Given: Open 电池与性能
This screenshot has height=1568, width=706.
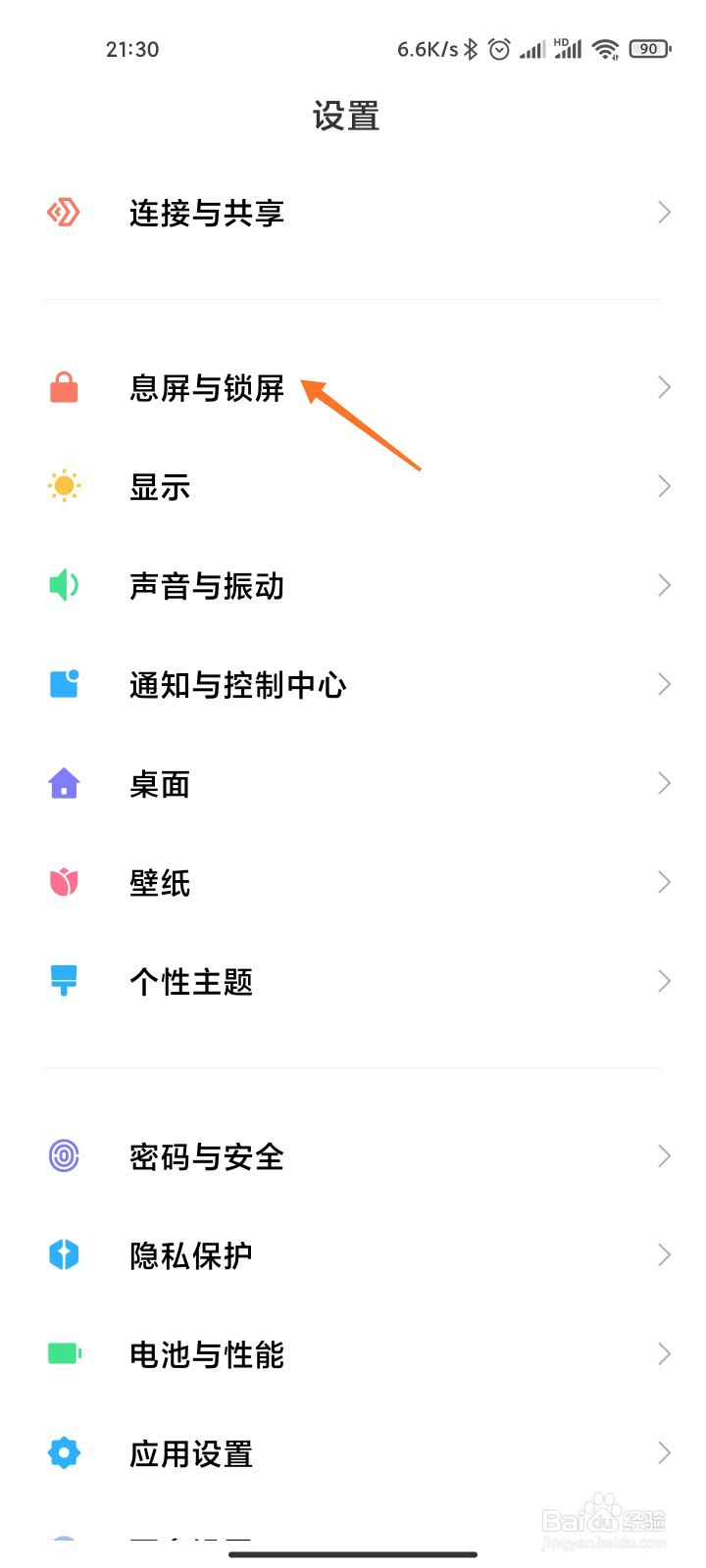Looking at the screenshot, I should pyautogui.click(x=353, y=1354).
